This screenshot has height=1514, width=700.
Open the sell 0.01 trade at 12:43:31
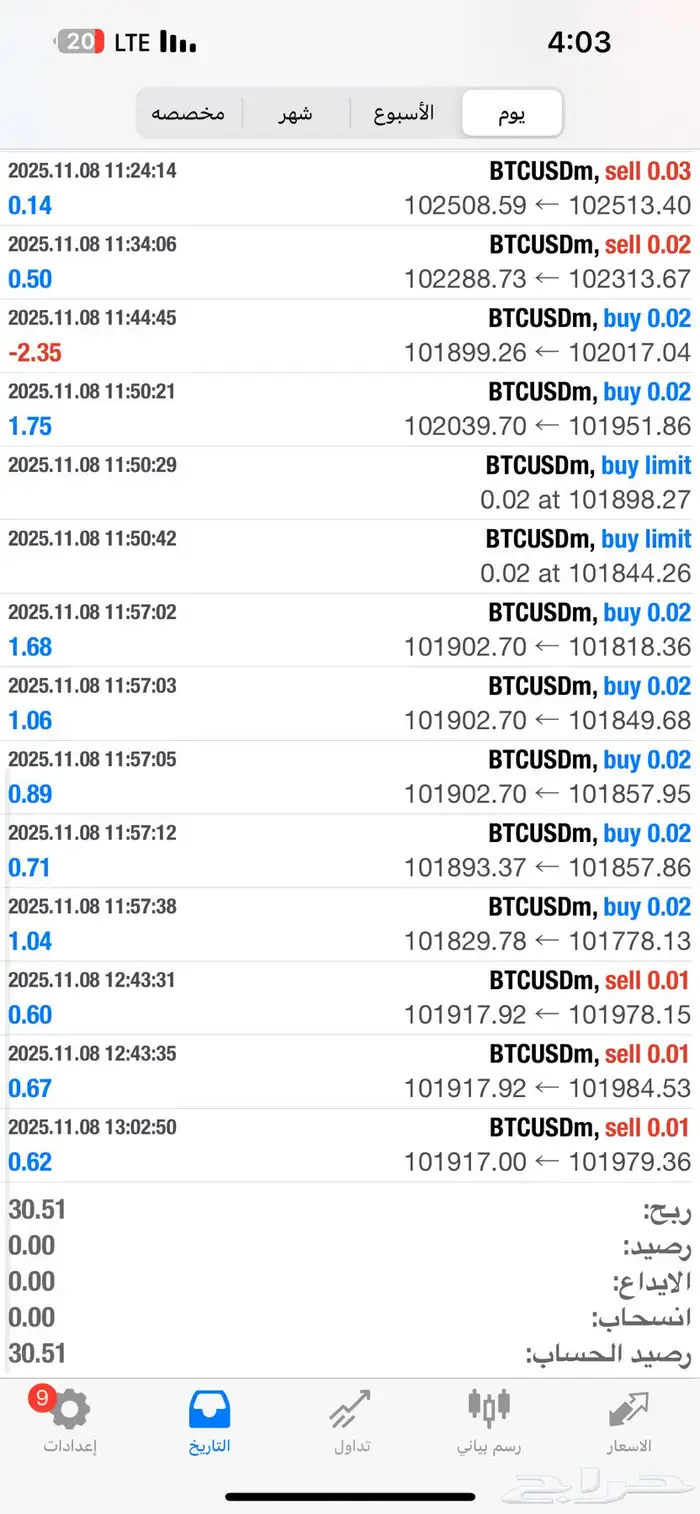(350, 998)
